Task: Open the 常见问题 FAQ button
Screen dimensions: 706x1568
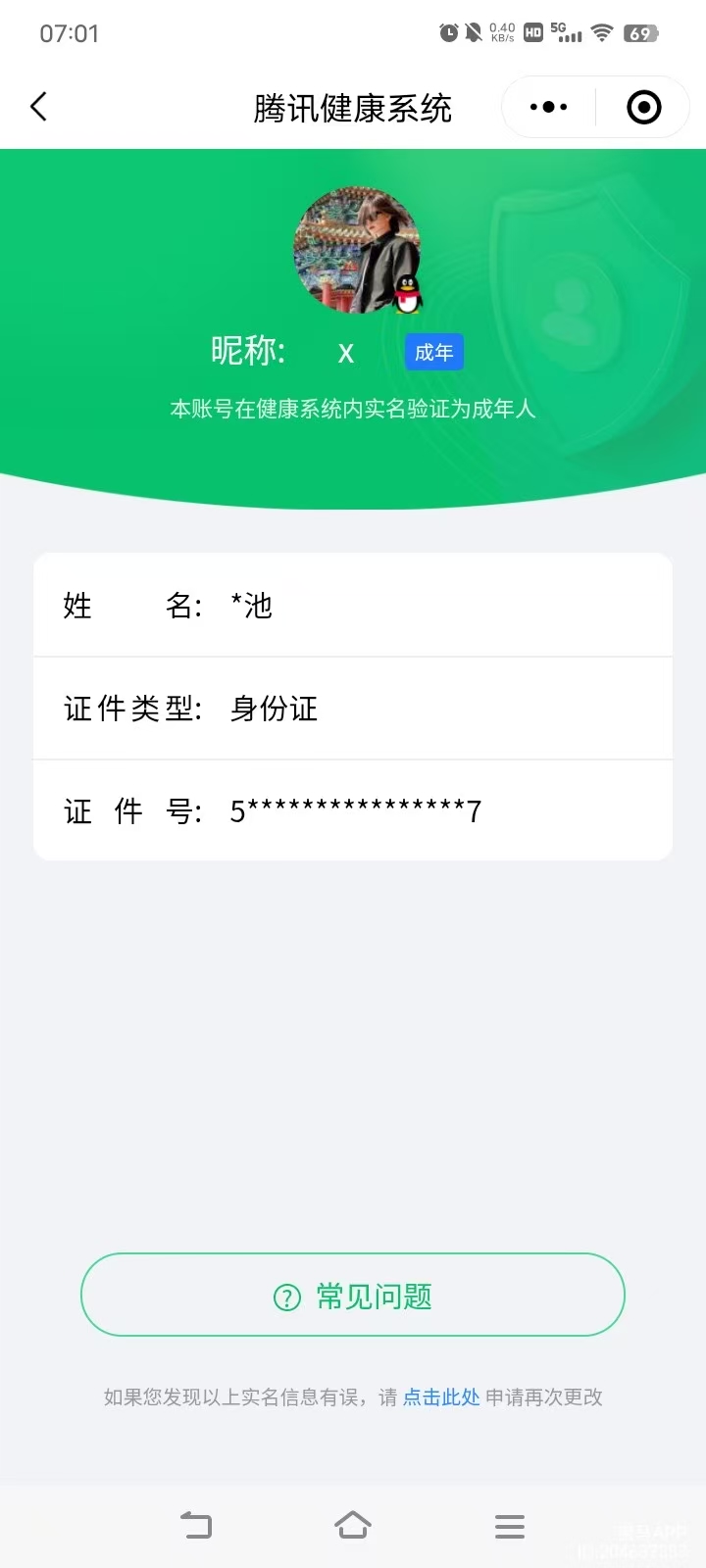Action: tap(353, 1296)
